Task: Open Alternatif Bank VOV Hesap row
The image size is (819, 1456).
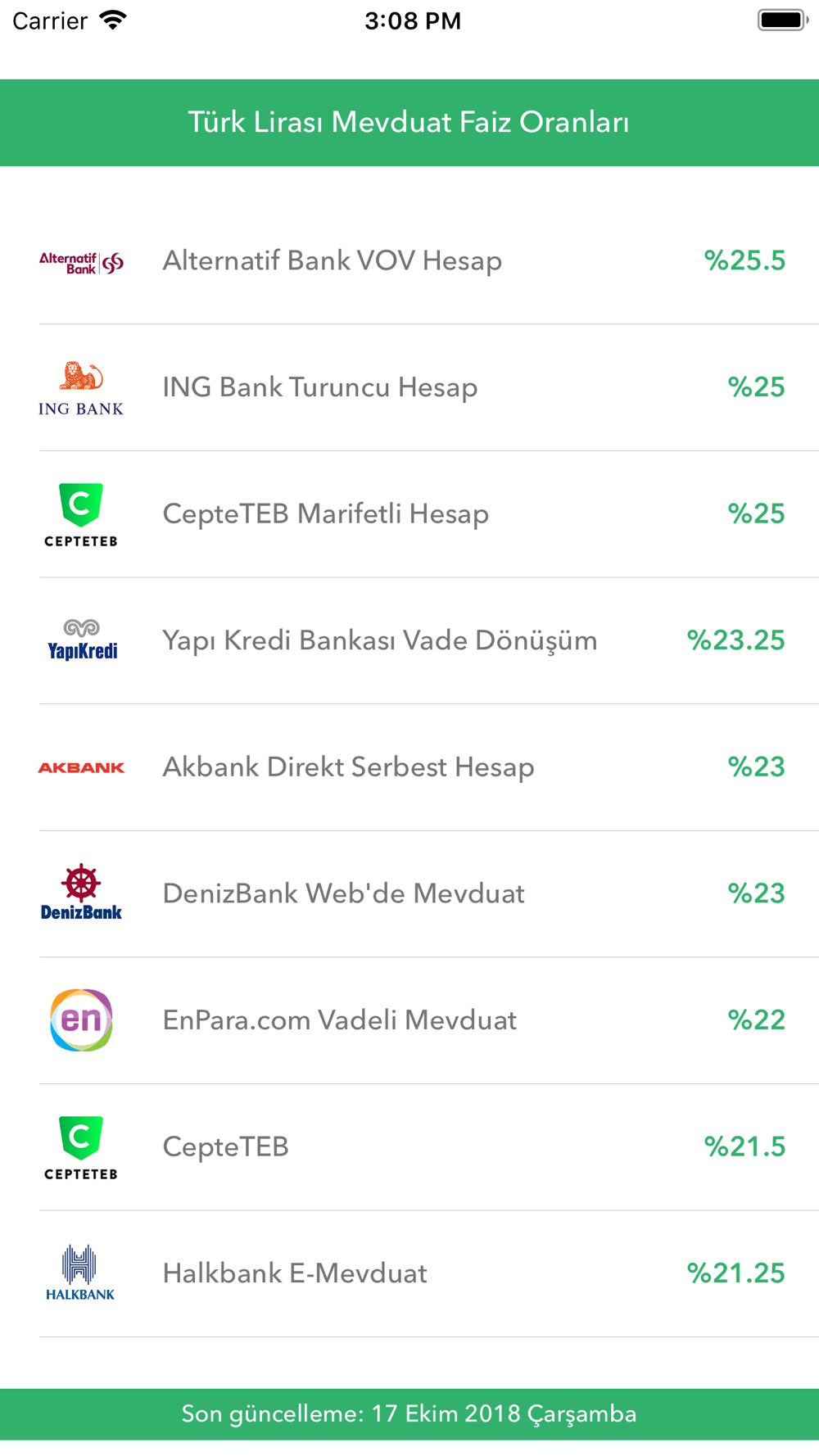Action: (409, 261)
